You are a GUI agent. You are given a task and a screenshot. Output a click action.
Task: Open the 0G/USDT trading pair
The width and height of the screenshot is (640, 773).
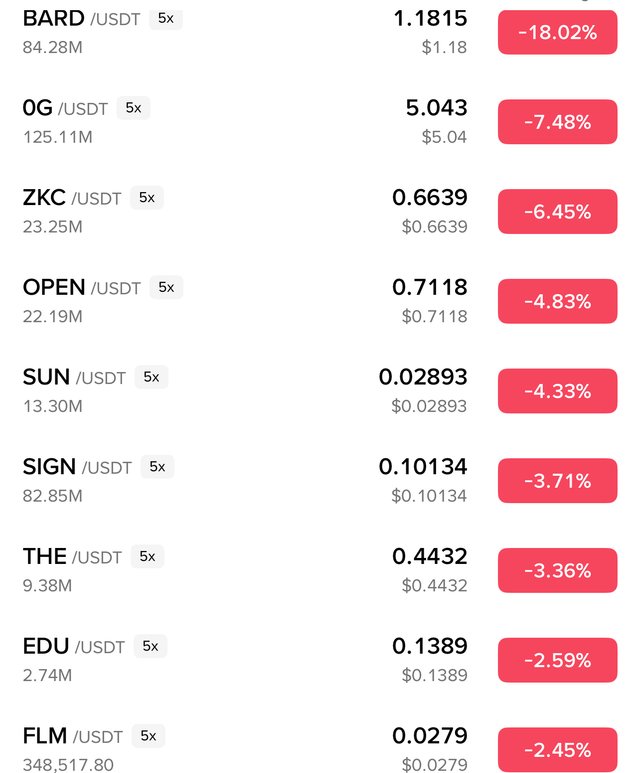click(38, 108)
